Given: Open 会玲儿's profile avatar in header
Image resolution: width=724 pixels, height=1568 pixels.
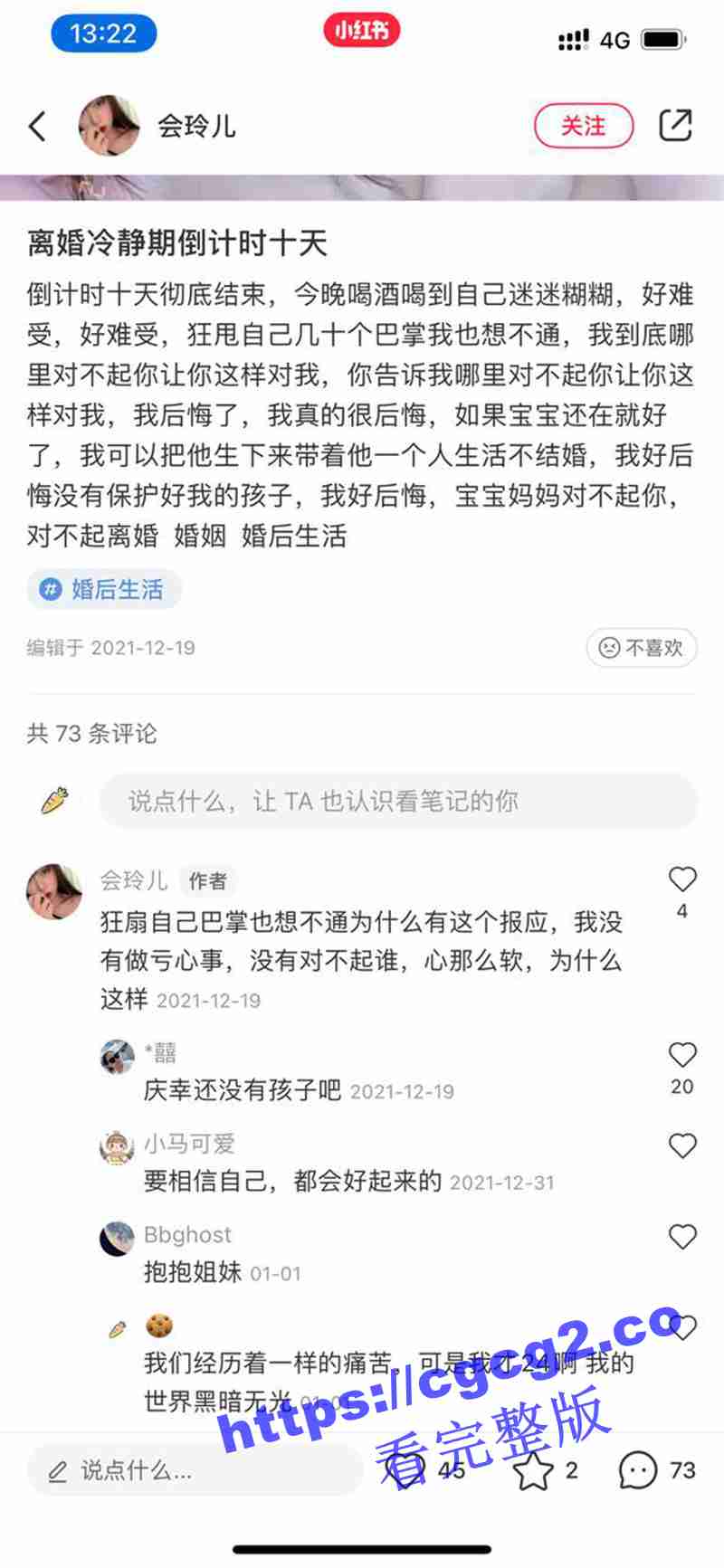Looking at the screenshot, I should click(x=110, y=126).
